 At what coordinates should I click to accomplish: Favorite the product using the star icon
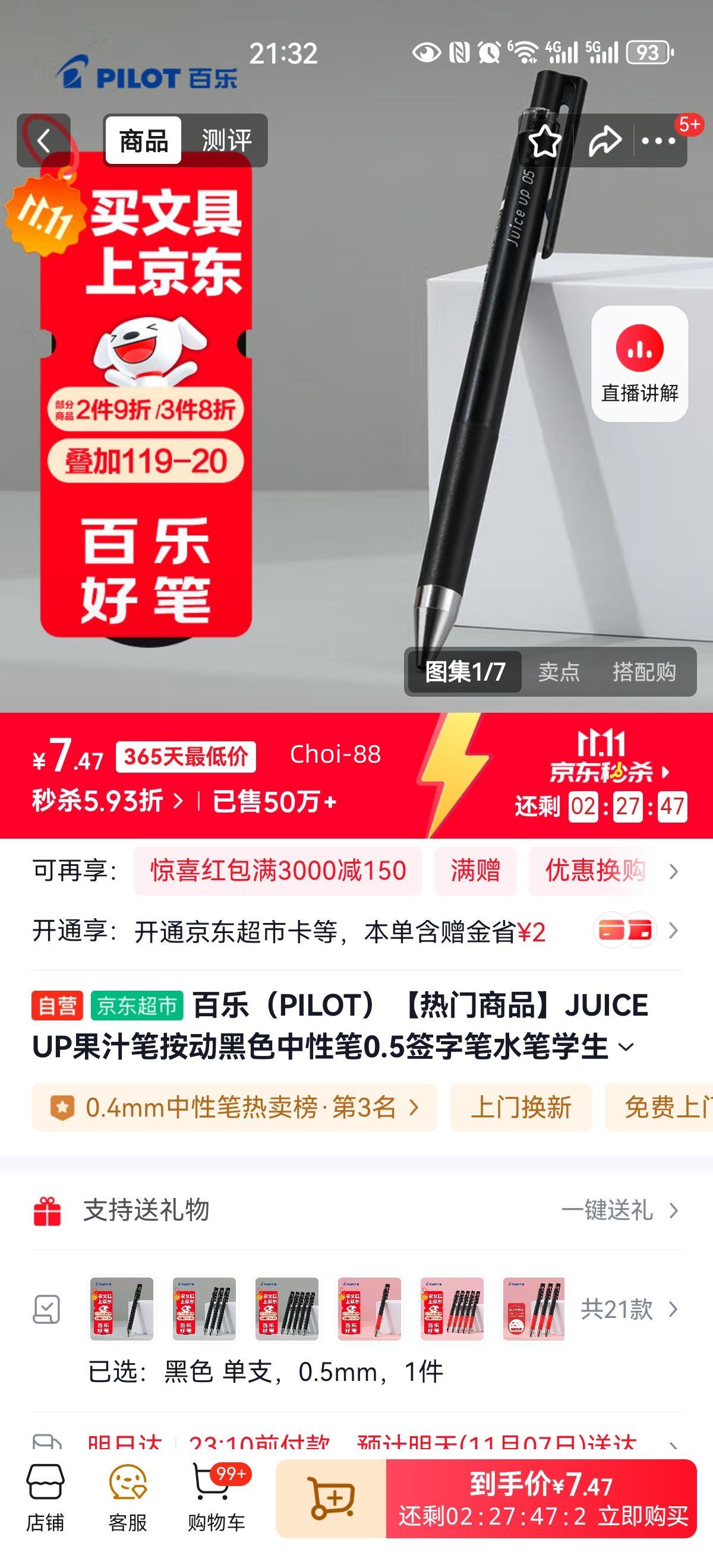coord(545,140)
